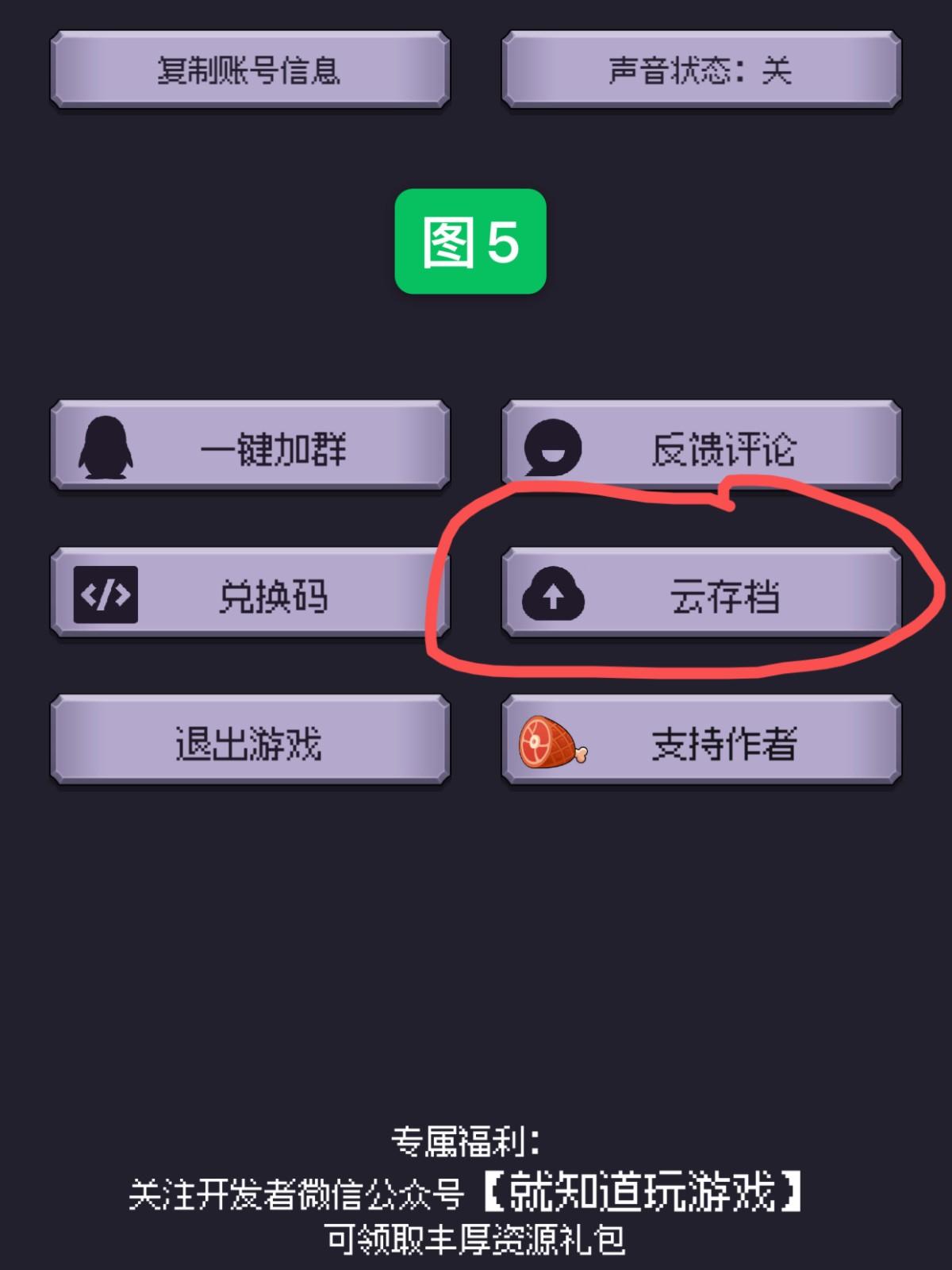Open 反馈评论 feedback comments
This screenshot has height=1270, width=952.
coord(701,446)
